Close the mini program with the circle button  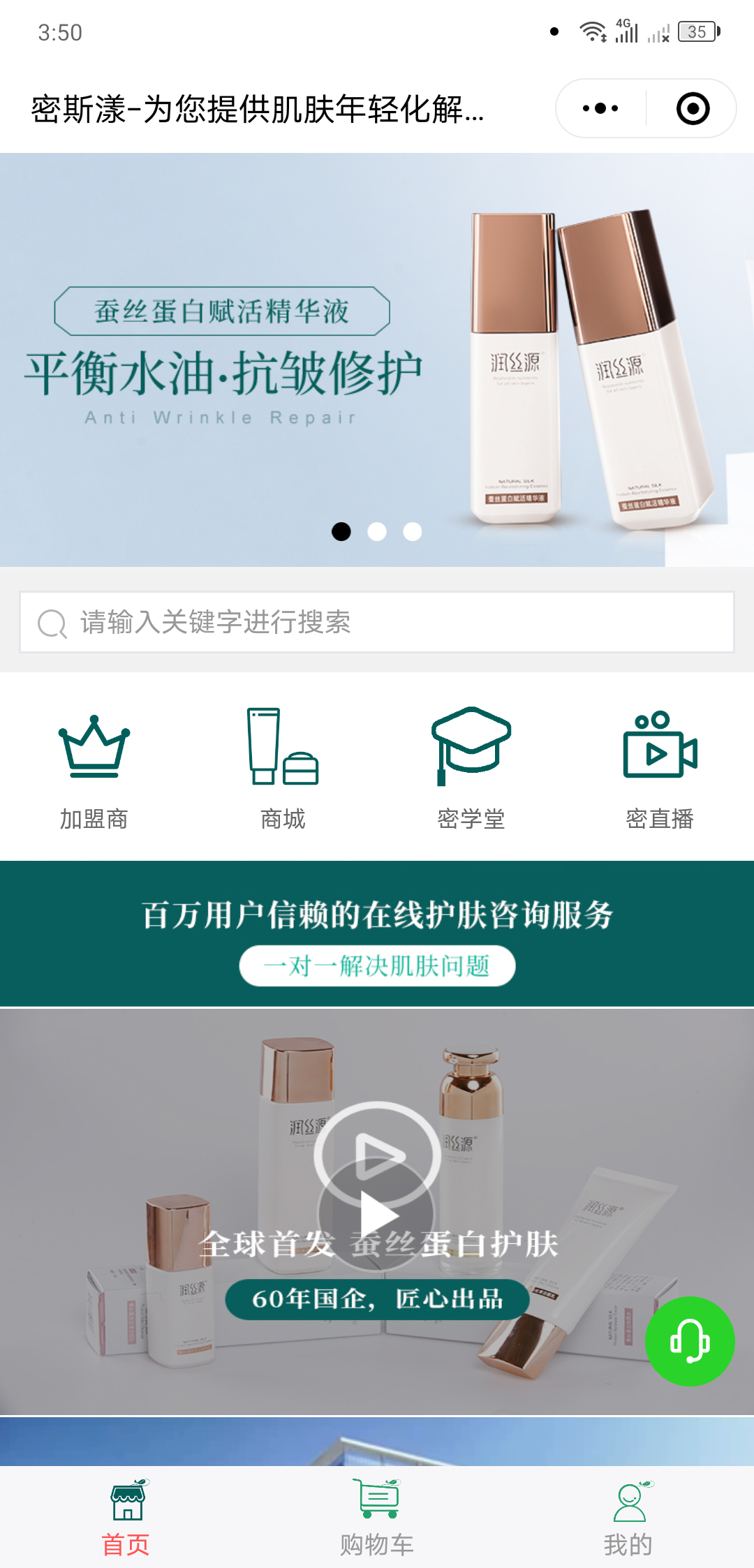pos(693,109)
